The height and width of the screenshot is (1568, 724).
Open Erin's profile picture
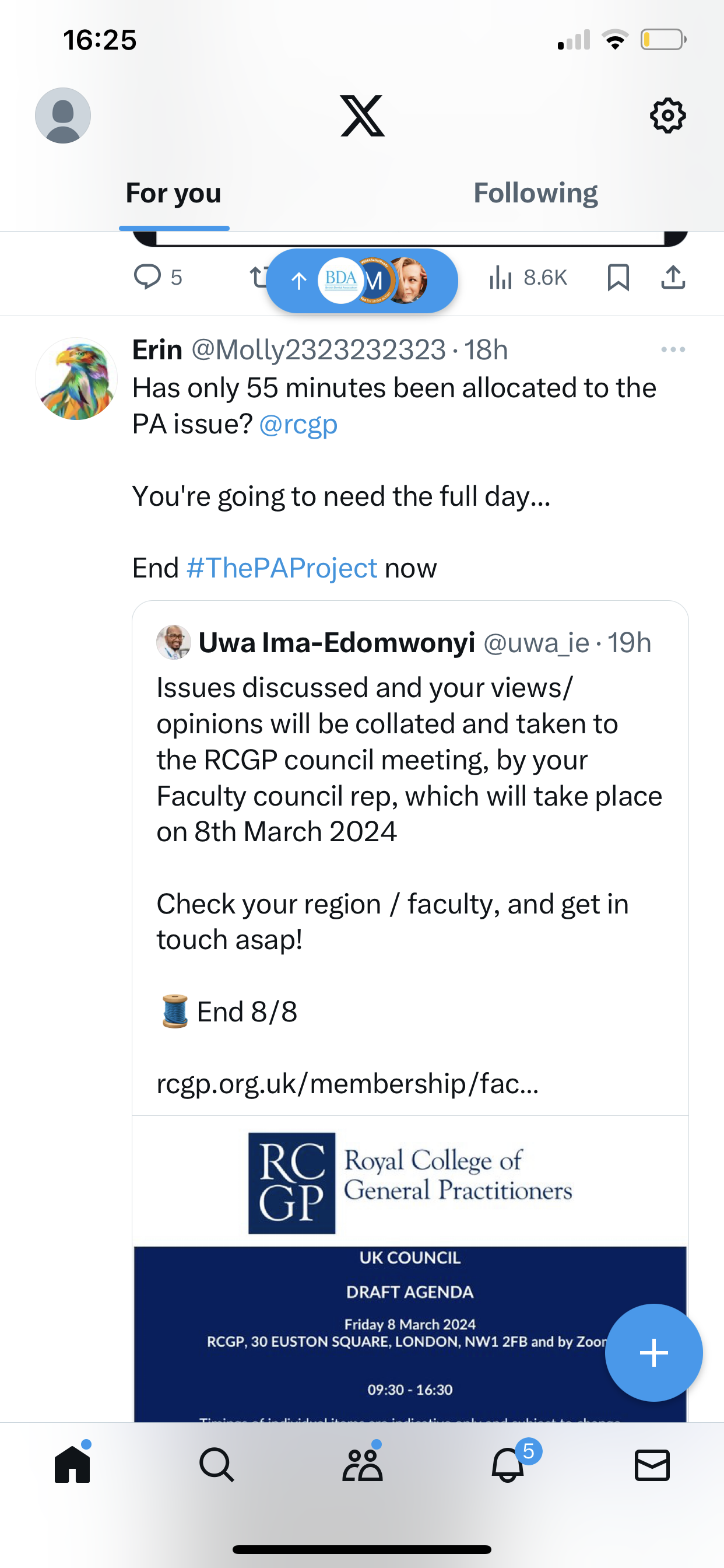coord(76,379)
